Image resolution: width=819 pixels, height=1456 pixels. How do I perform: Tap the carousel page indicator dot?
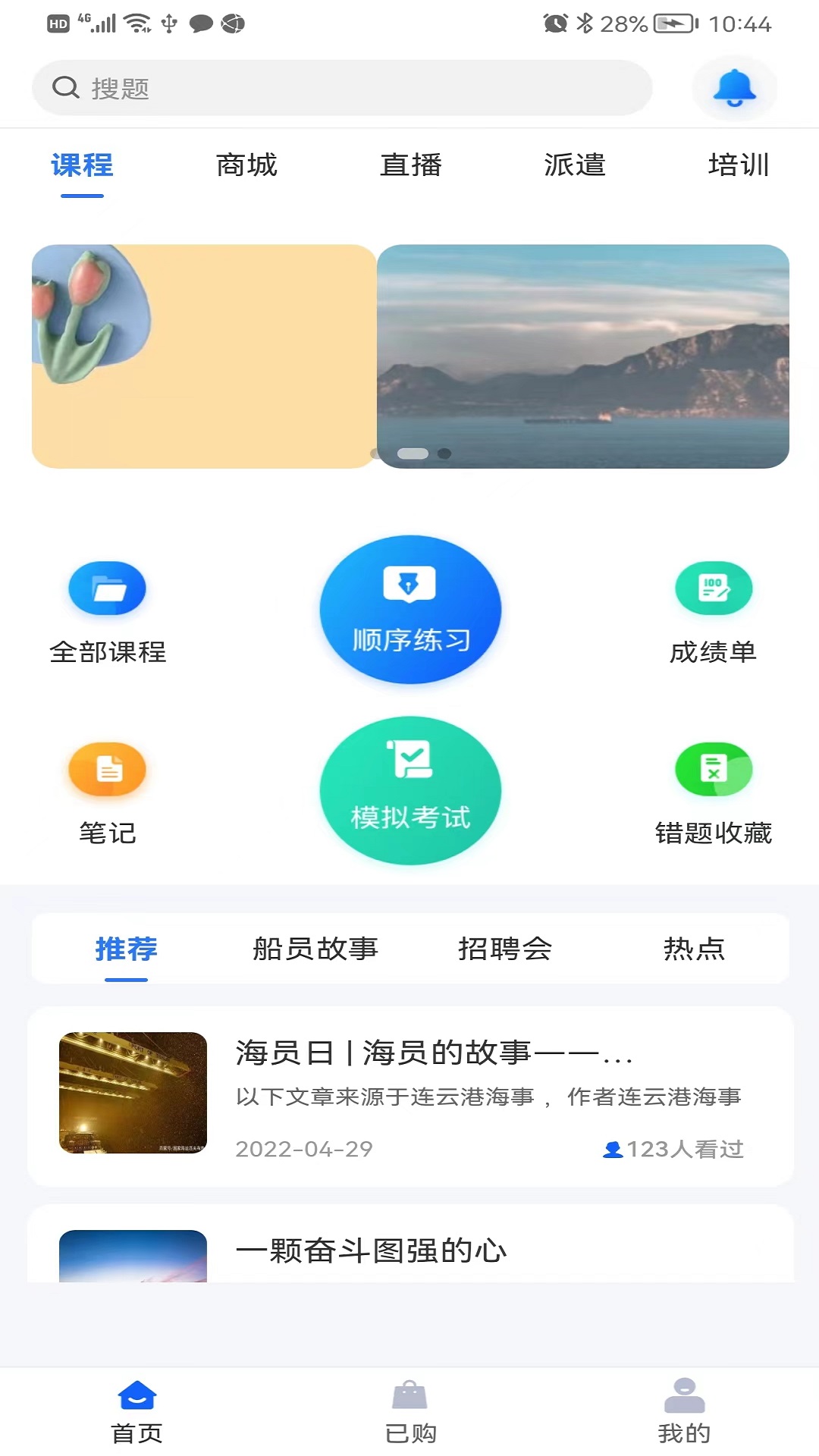click(x=413, y=453)
